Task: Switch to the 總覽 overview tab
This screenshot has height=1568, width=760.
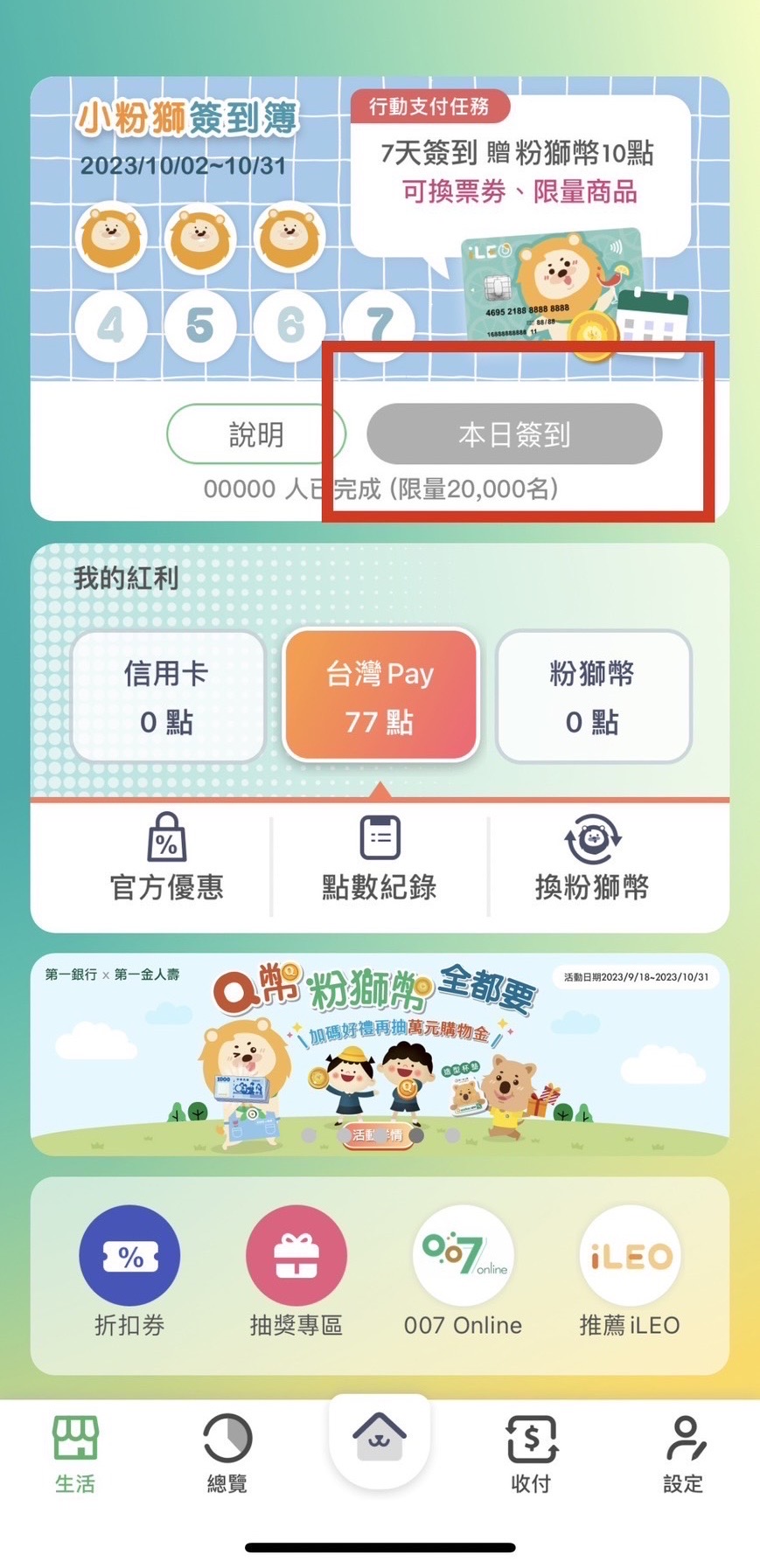Action: click(227, 1455)
